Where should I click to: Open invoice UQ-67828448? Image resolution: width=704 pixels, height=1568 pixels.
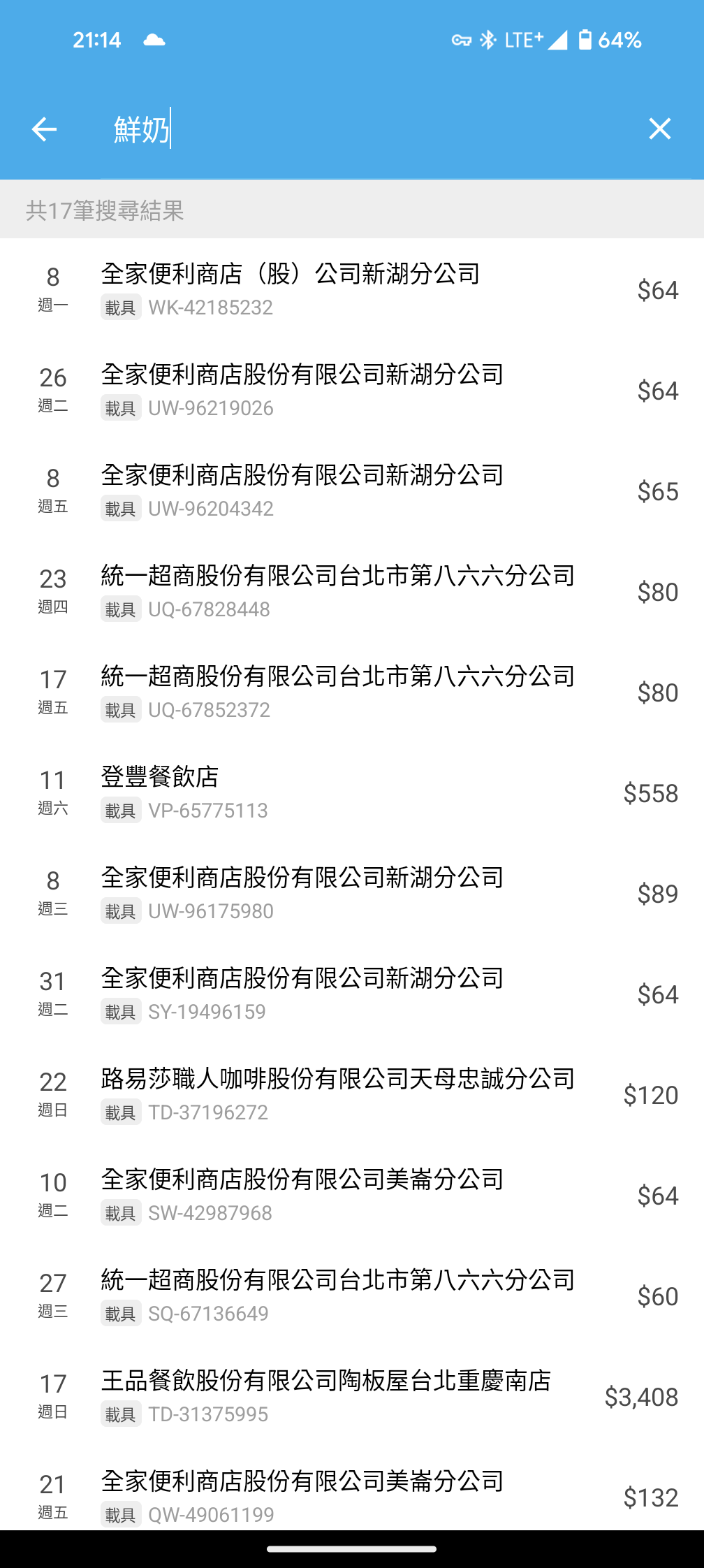tap(352, 591)
